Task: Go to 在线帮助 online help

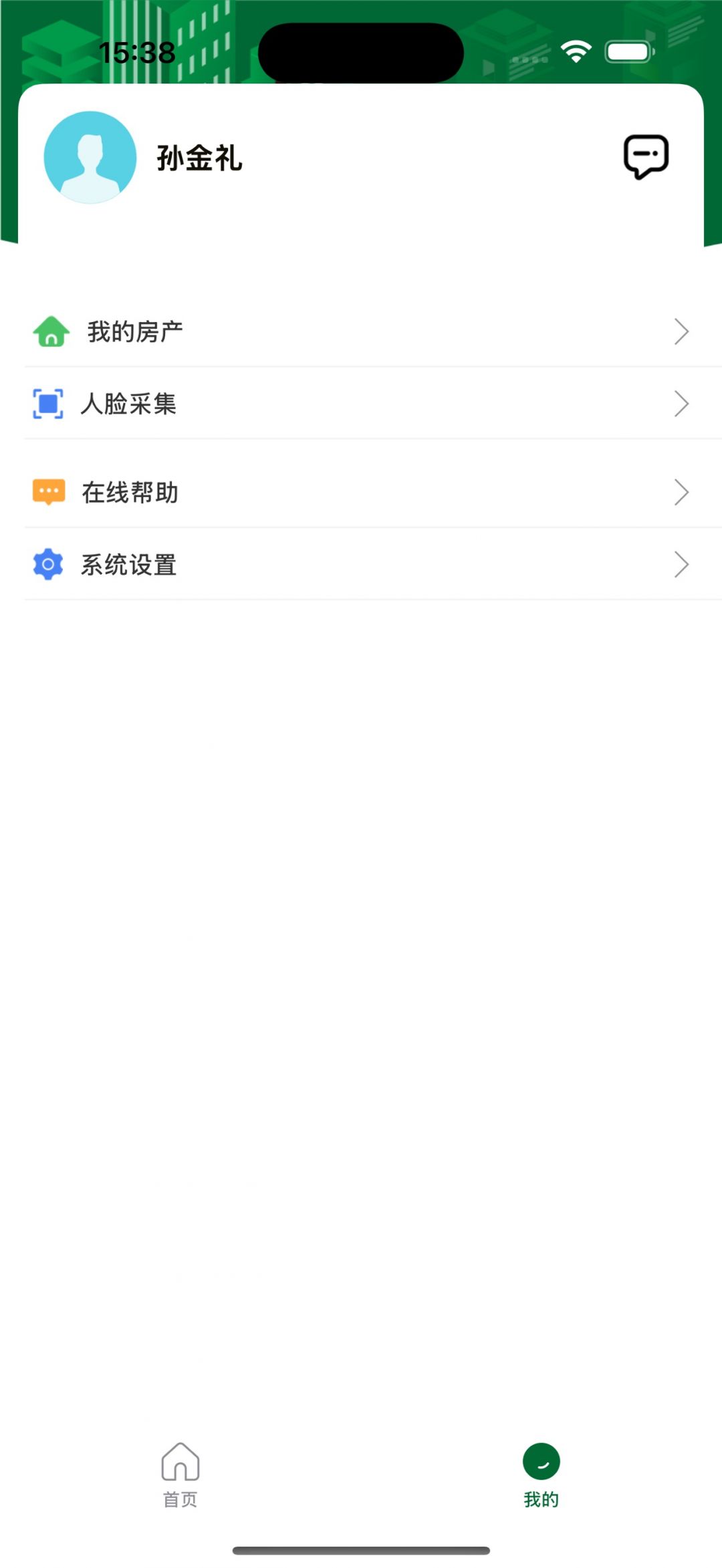Action: (361, 493)
